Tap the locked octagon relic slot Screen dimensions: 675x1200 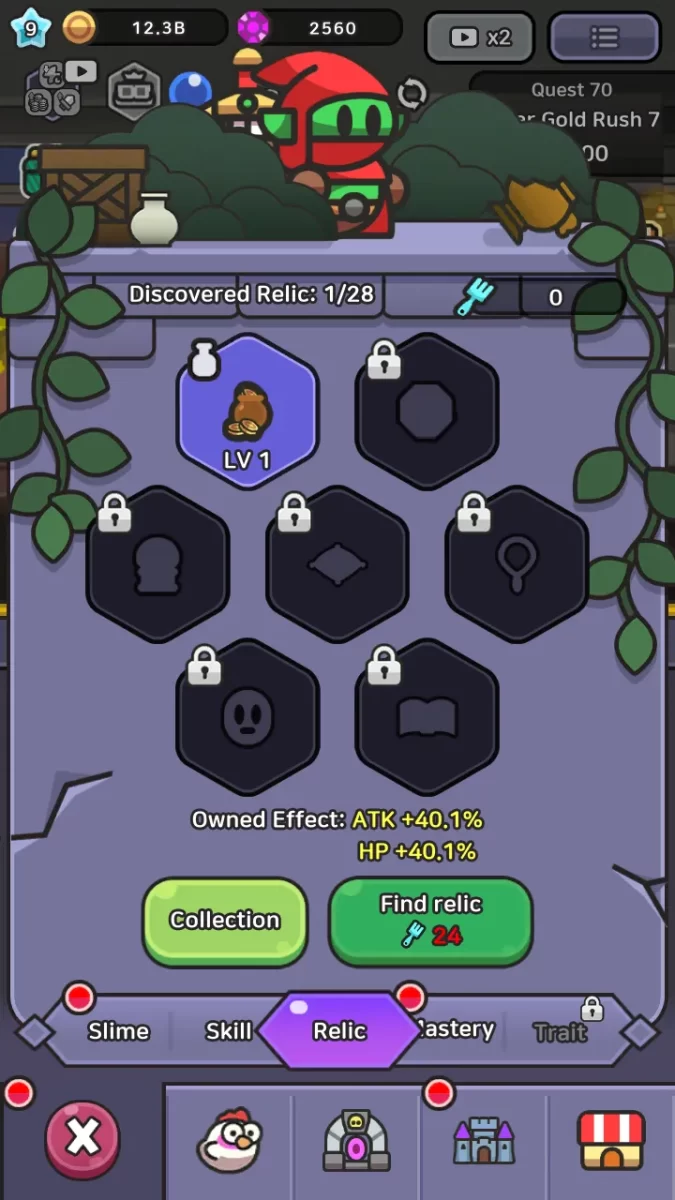pyautogui.click(x=427, y=411)
